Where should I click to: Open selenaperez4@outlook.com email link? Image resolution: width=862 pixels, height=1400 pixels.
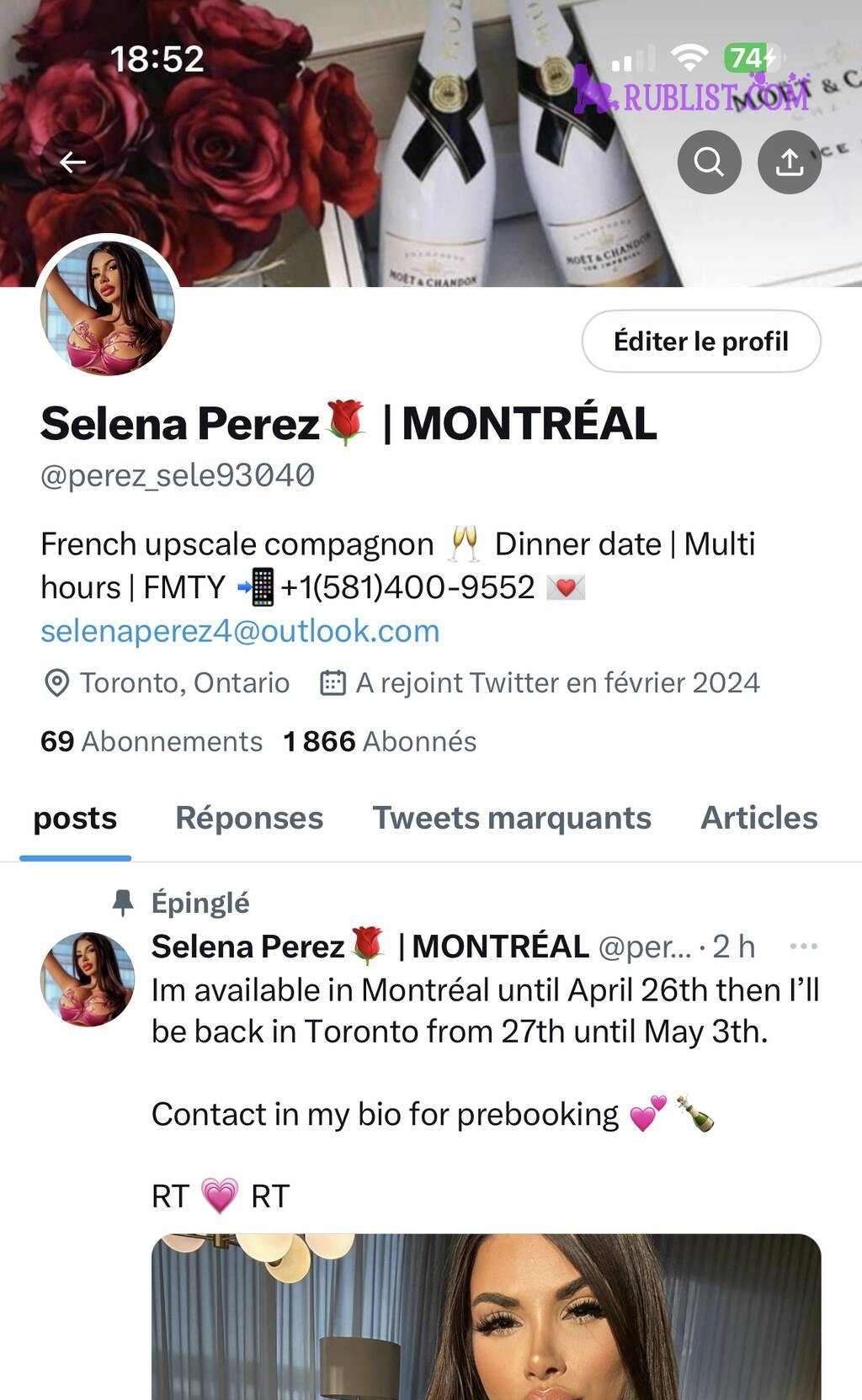click(x=240, y=631)
